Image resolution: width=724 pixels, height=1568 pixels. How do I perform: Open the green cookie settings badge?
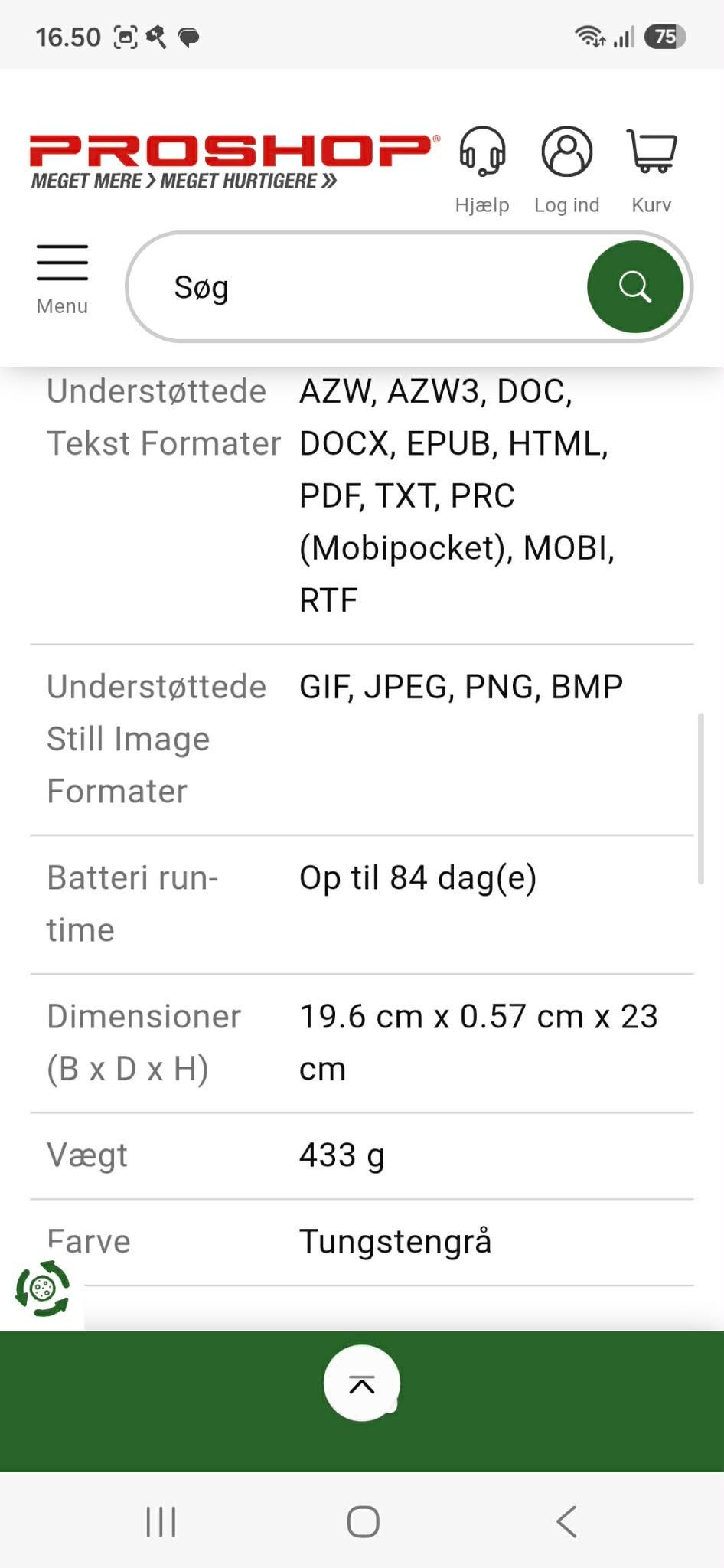tap(42, 1289)
